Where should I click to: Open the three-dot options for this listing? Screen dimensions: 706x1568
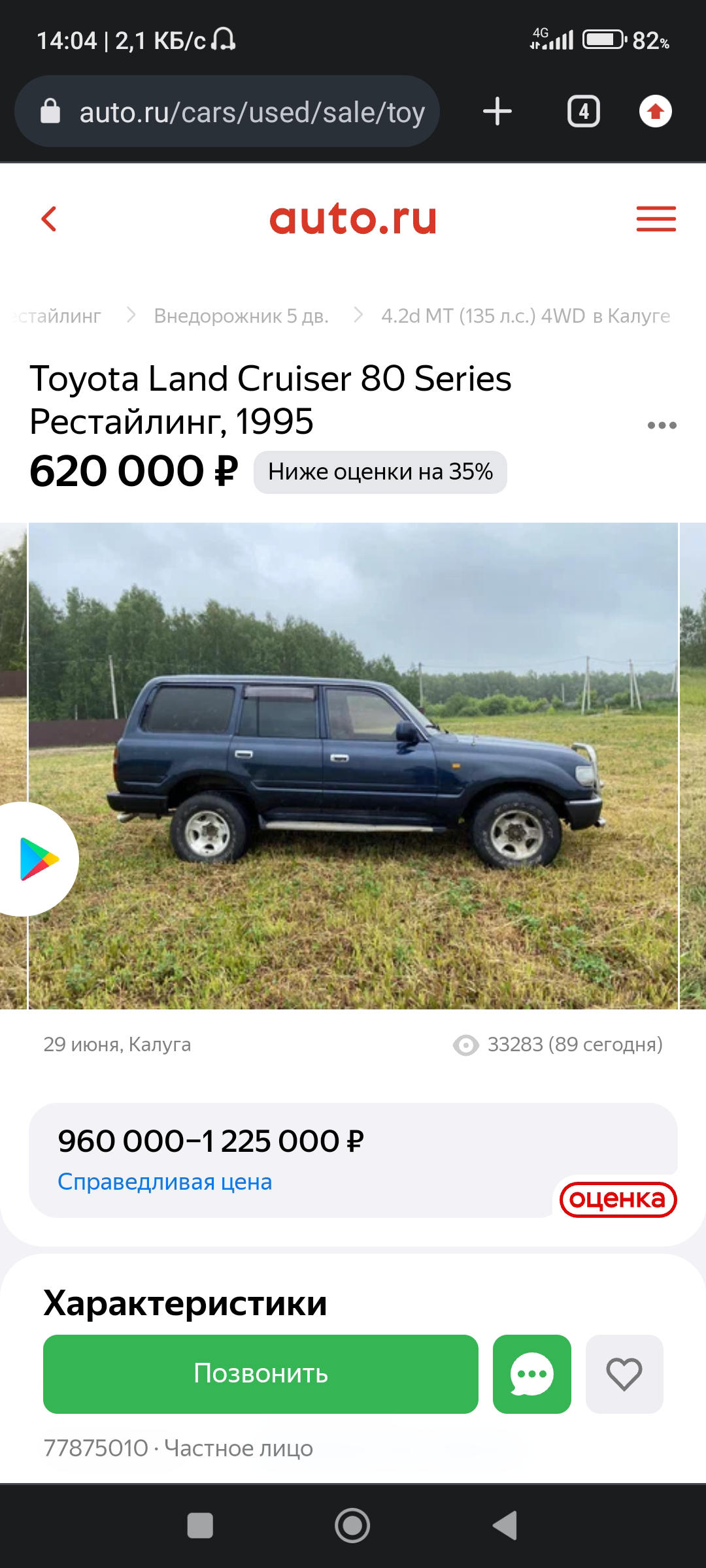point(662,425)
